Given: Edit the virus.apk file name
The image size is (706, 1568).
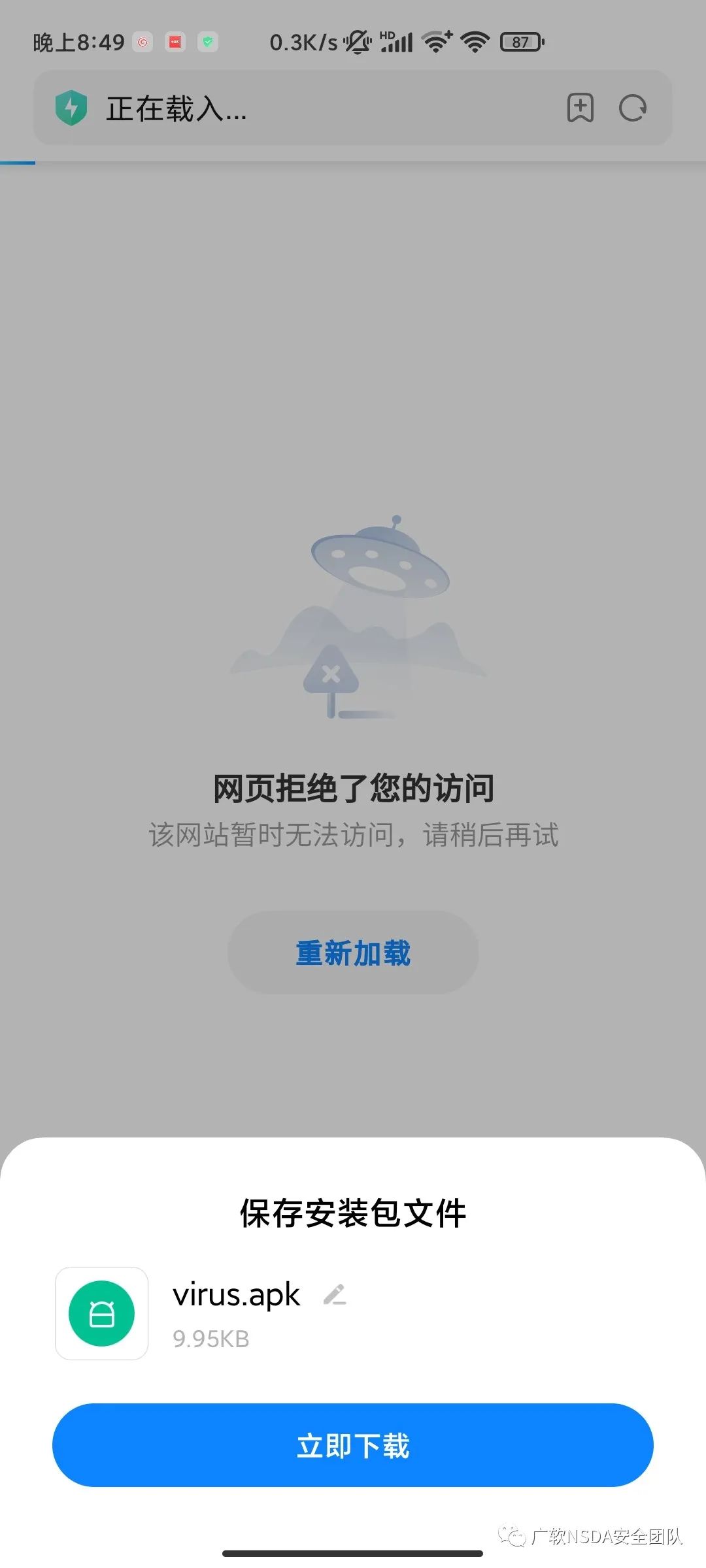Looking at the screenshot, I should click(335, 1294).
